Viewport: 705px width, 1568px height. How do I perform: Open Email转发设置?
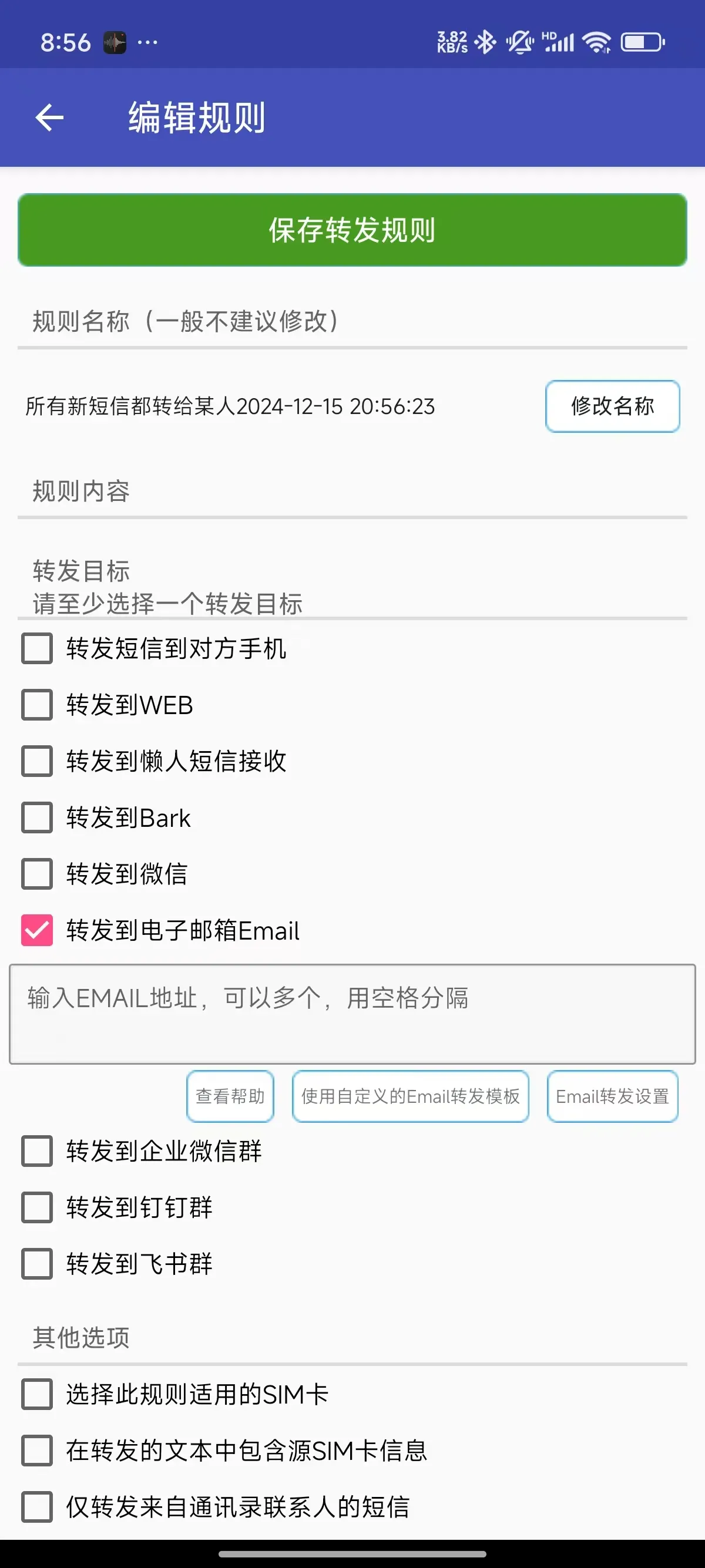point(612,1096)
